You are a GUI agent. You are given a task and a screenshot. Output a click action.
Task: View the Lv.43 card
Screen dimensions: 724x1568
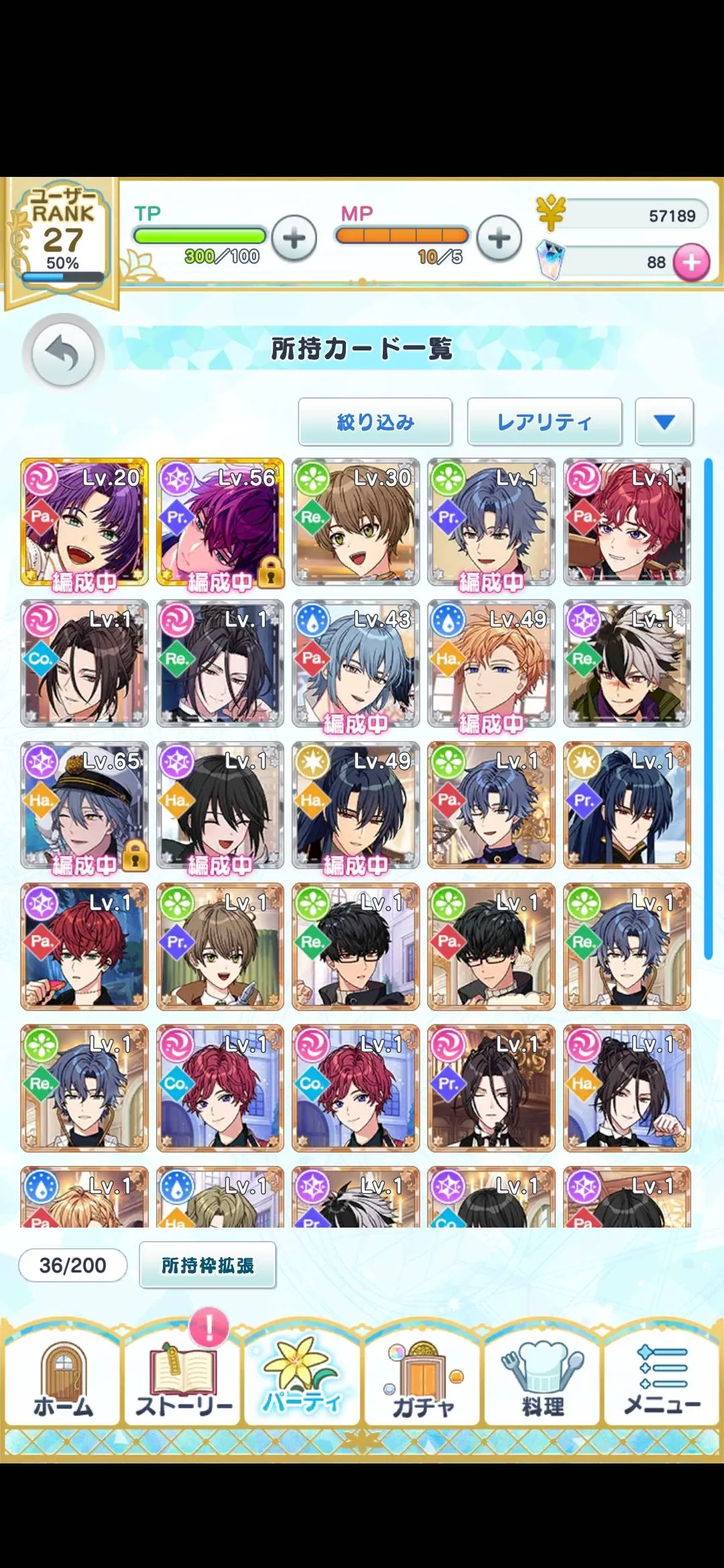tap(355, 664)
